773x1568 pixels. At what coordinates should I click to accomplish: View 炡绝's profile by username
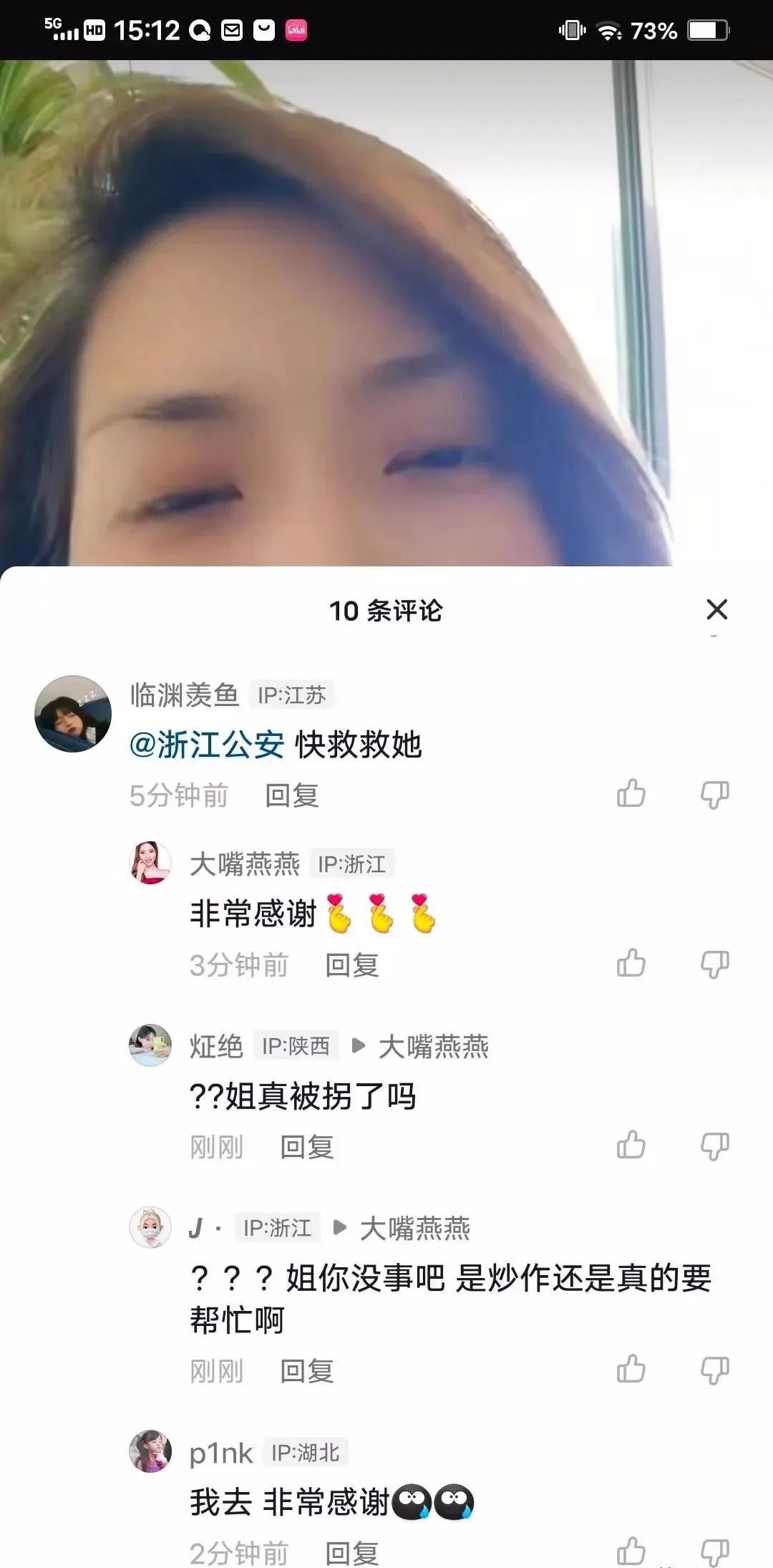pyautogui.click(x=216, y=1047)
